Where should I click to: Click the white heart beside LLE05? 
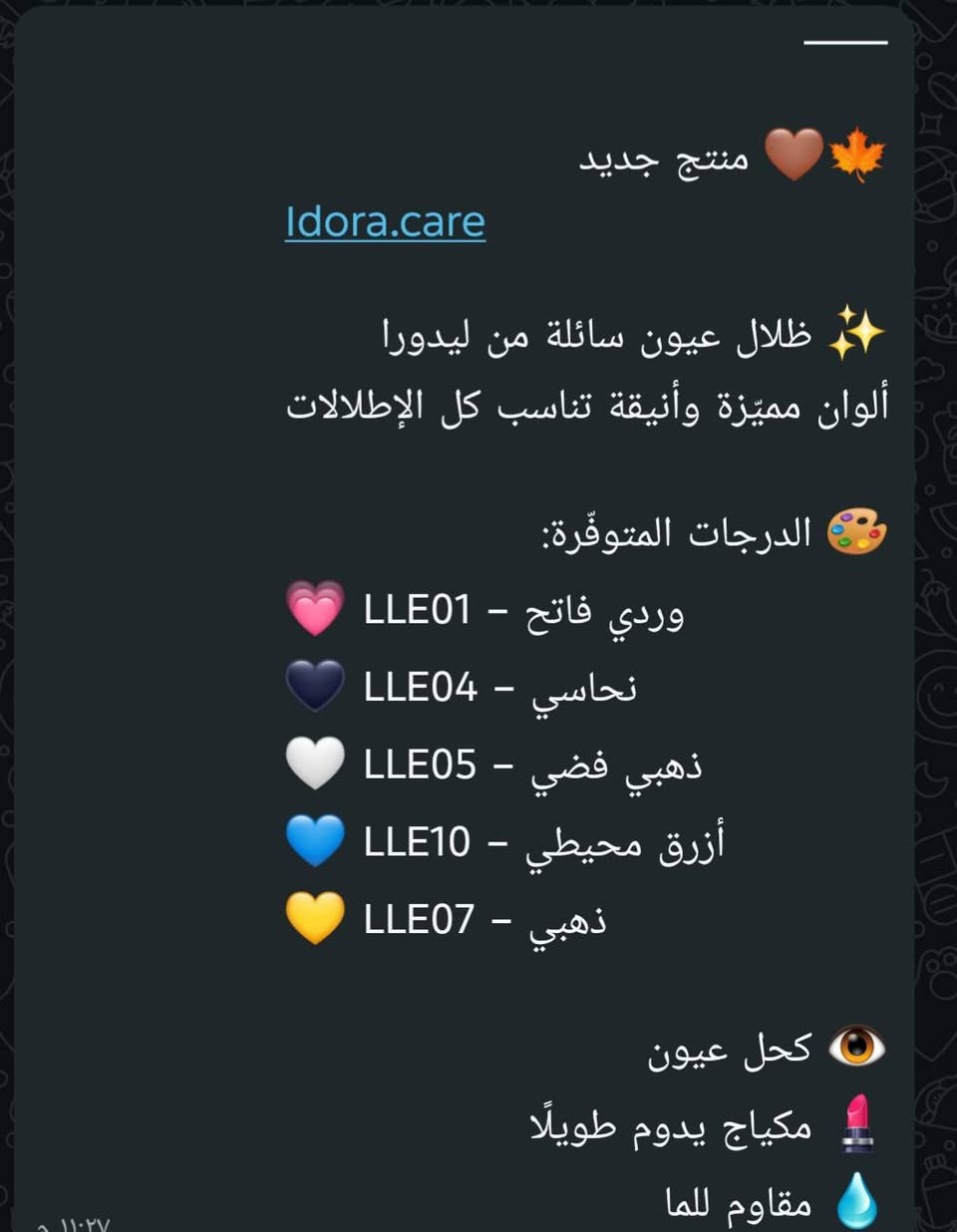click(x=315, y=764)
